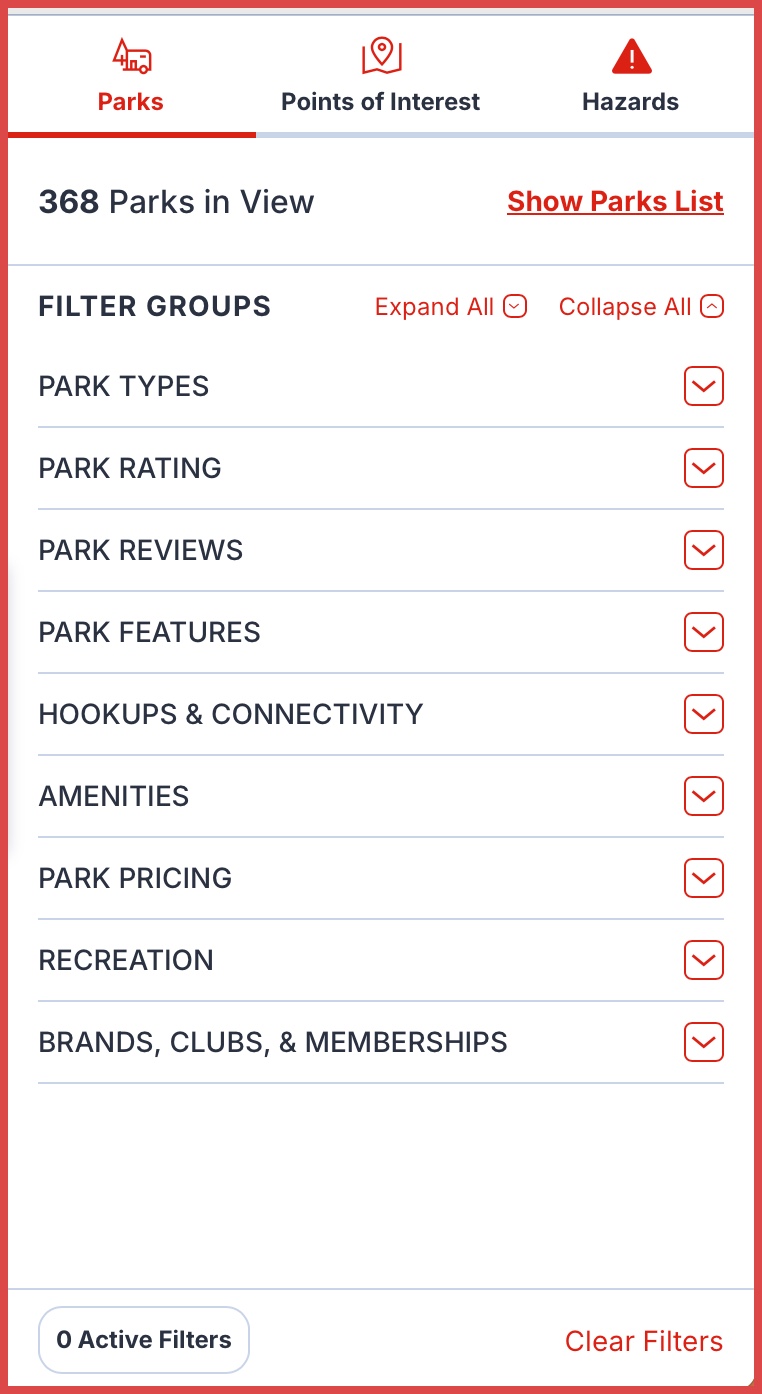Clear all filters
762x1394 pixels.
click(x=644, y=1341)
